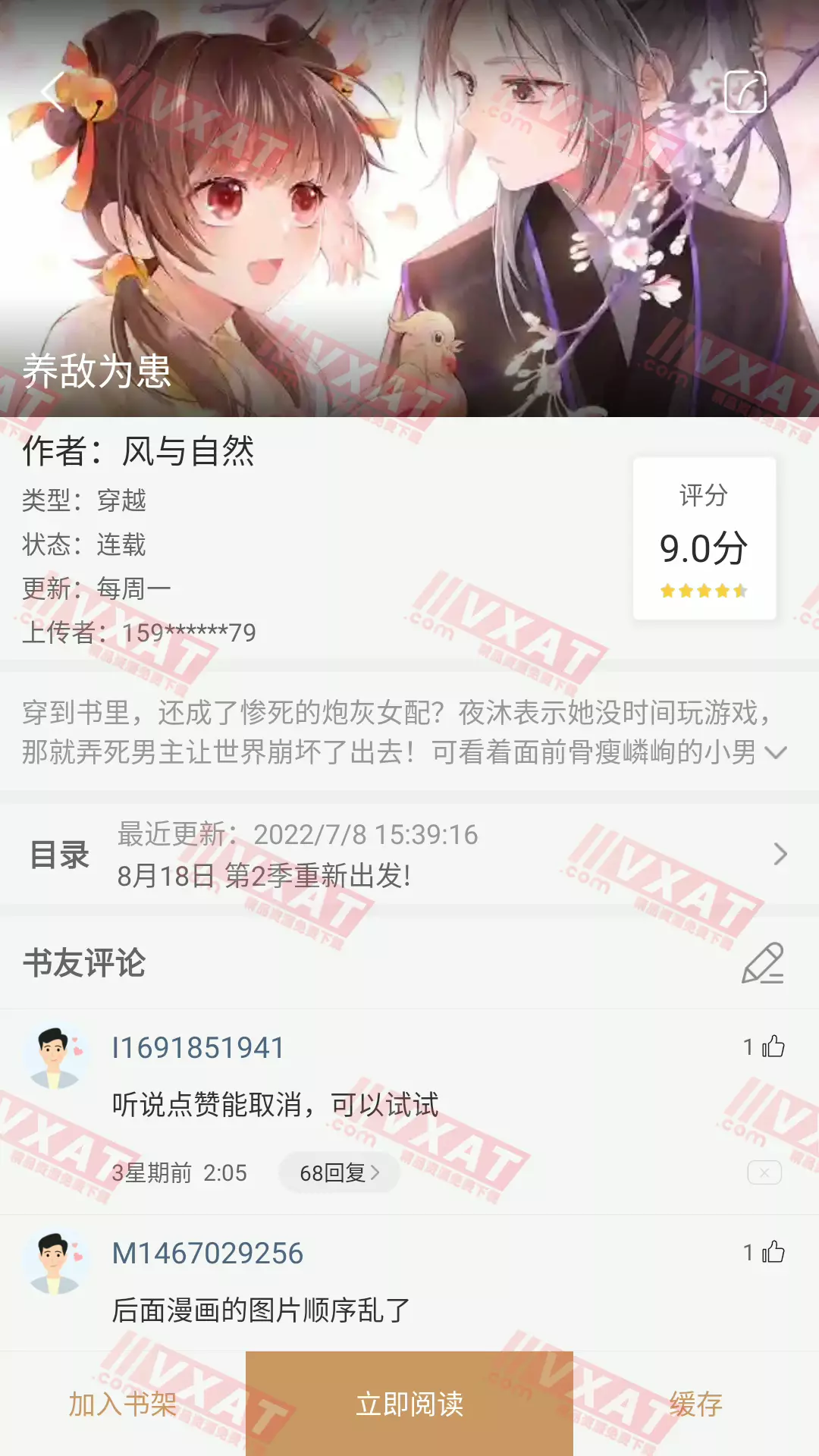Dismiss I1691851941's comment with the X icon

click(764, 1173)
